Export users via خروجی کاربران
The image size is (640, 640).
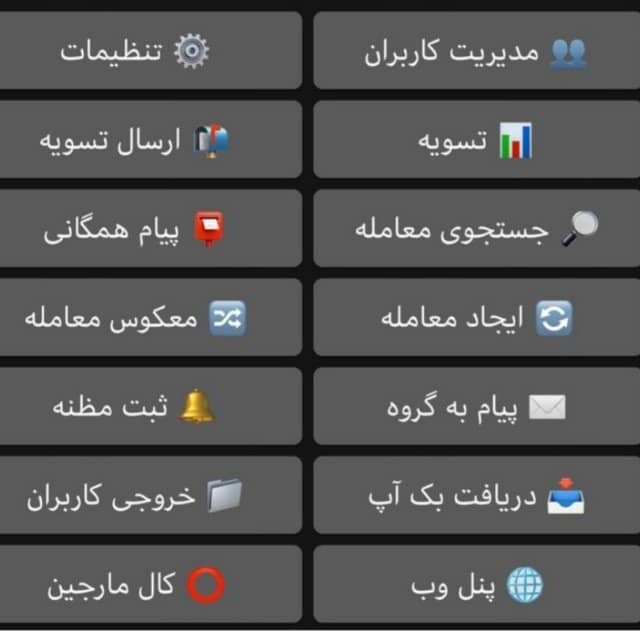pos(150,496)
